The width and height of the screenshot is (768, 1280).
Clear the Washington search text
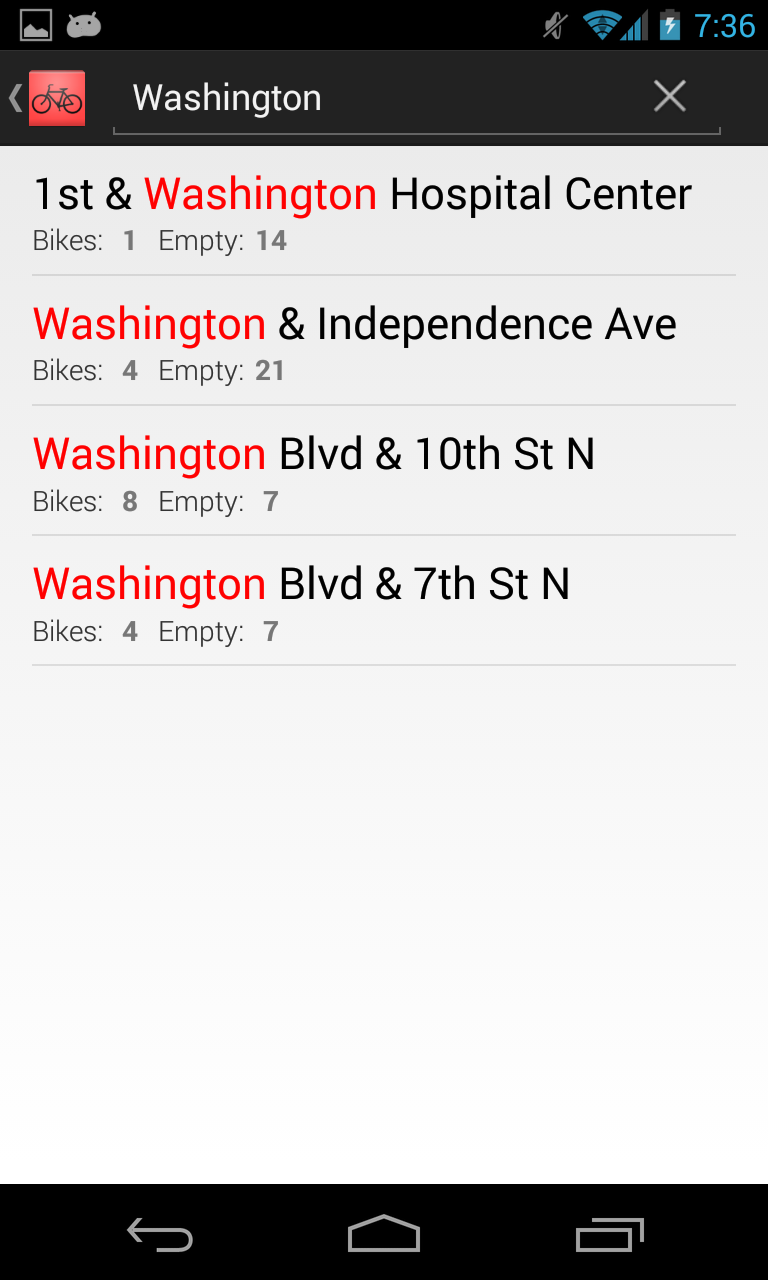(669, 97)
